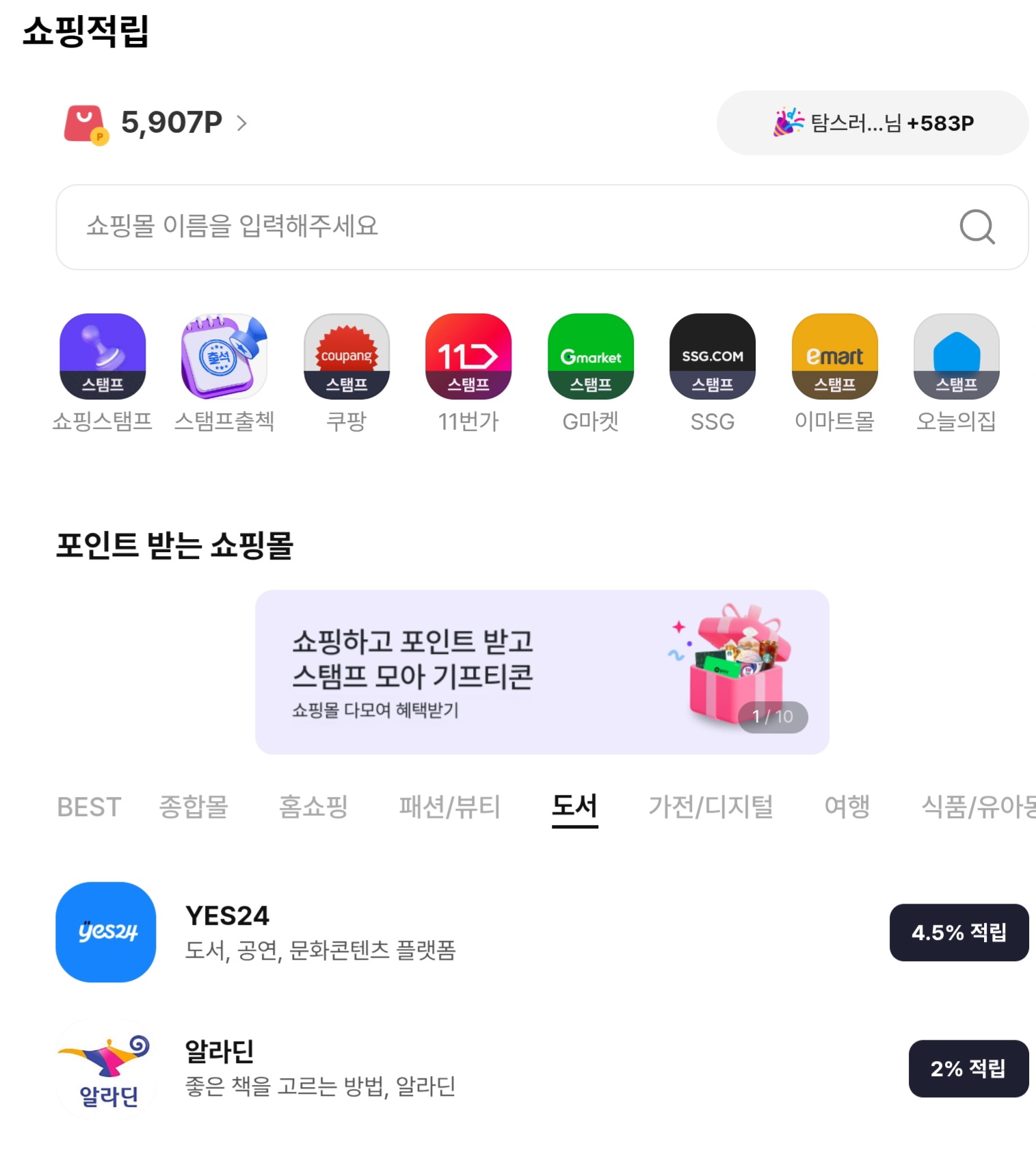The height and width of the screenshot is (1165, 1036).
Task: Start a shopping mall search
Action: point(977,227)
